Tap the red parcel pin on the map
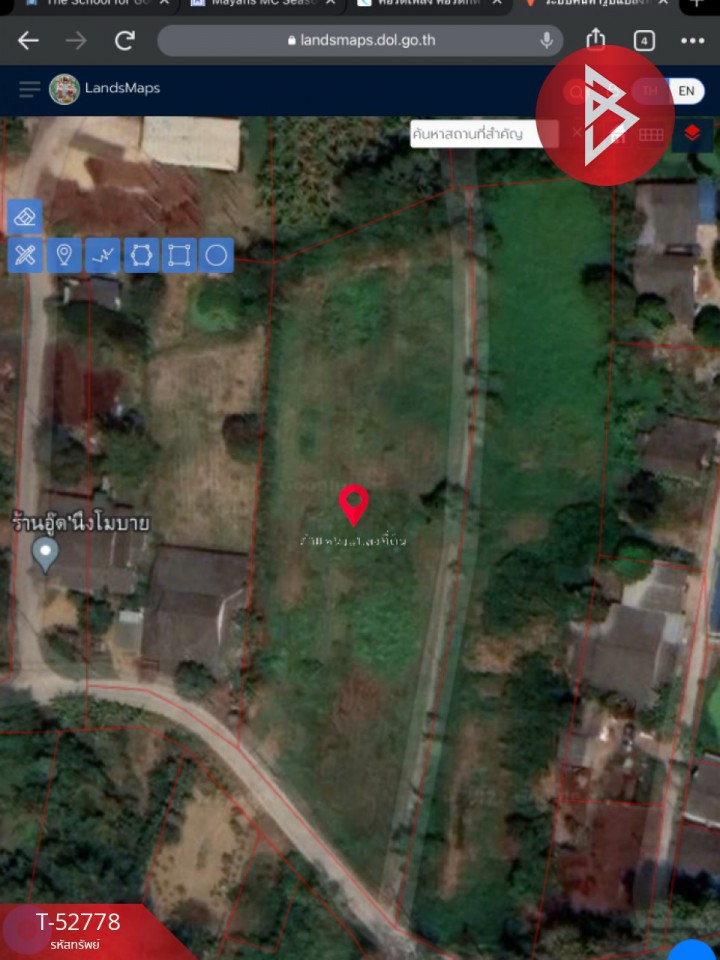This screenshot has height=960, width=720. [x=353, y=503]
